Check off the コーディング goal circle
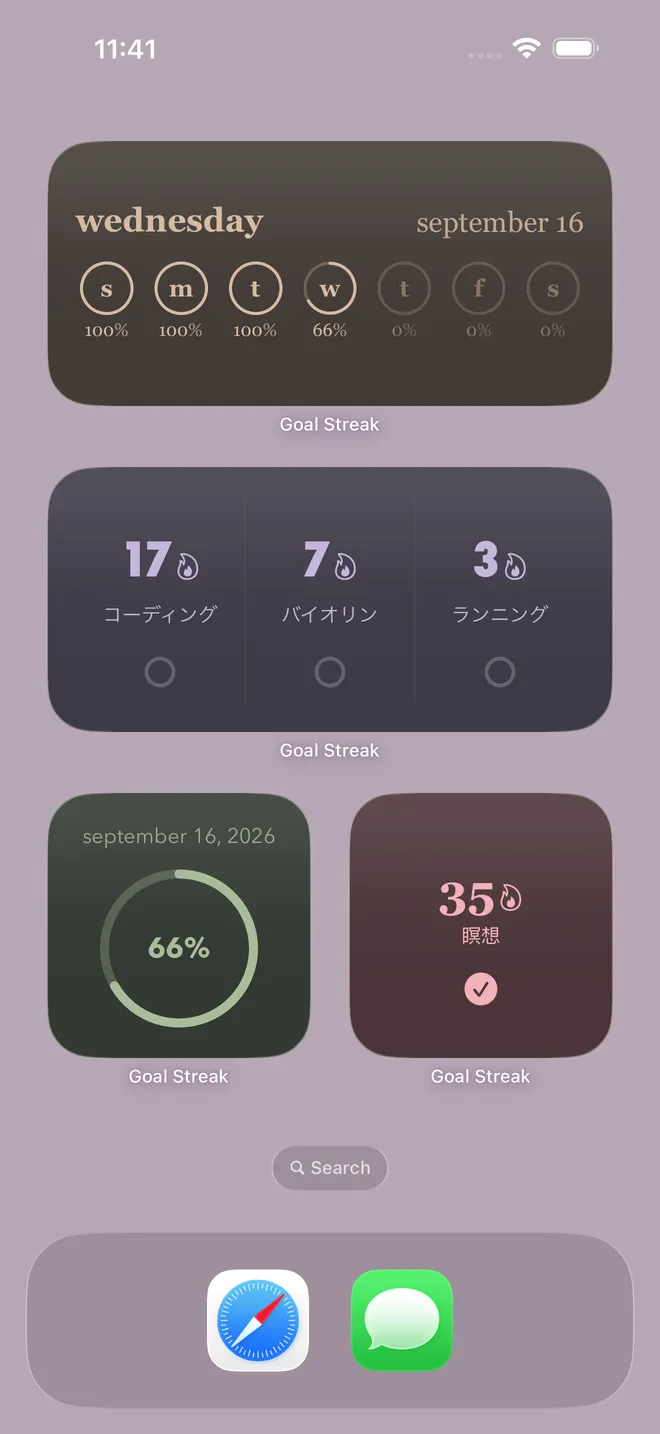 [x=160, y=672]
